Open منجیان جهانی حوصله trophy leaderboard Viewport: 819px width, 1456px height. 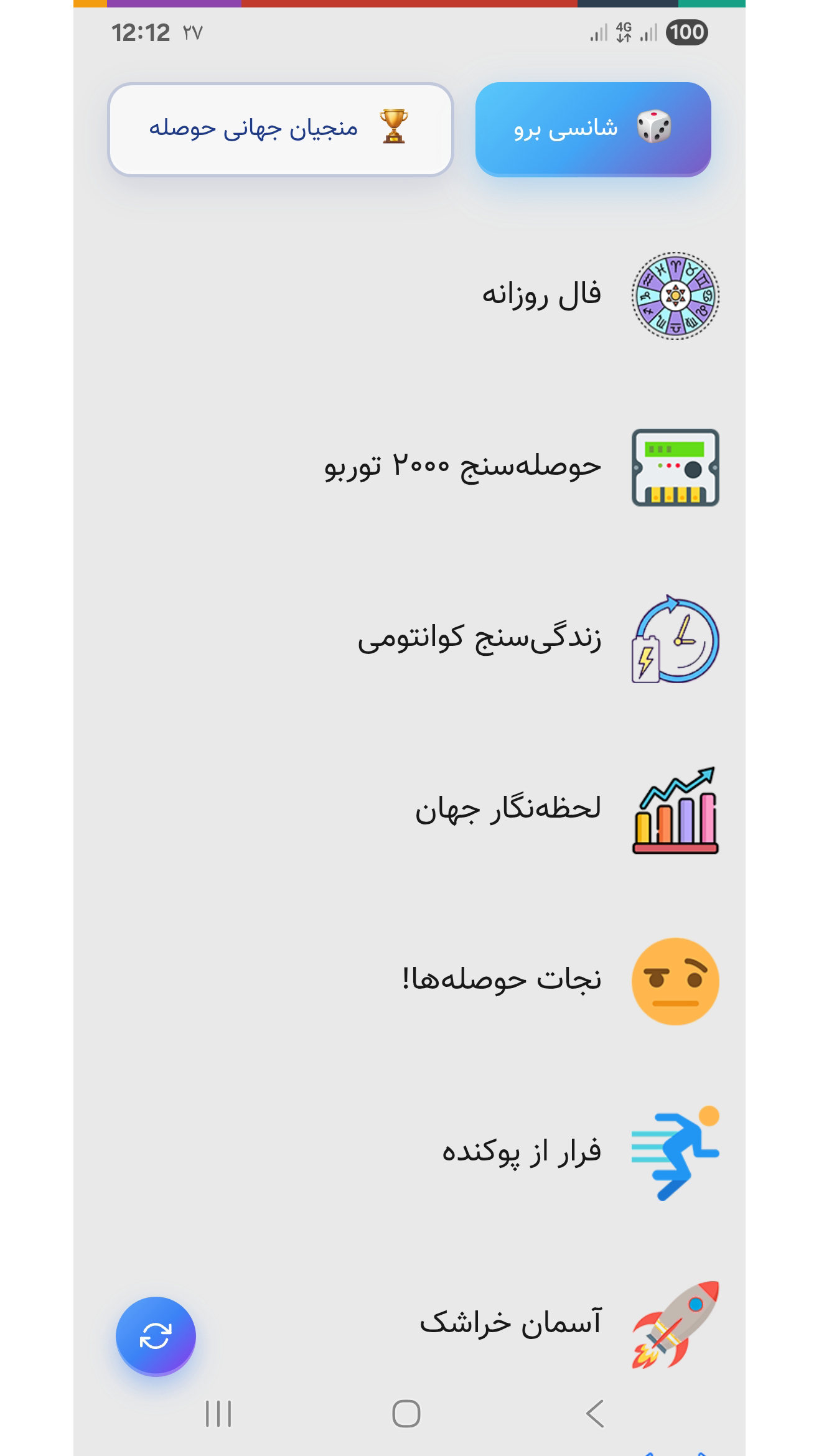[280, 129]
